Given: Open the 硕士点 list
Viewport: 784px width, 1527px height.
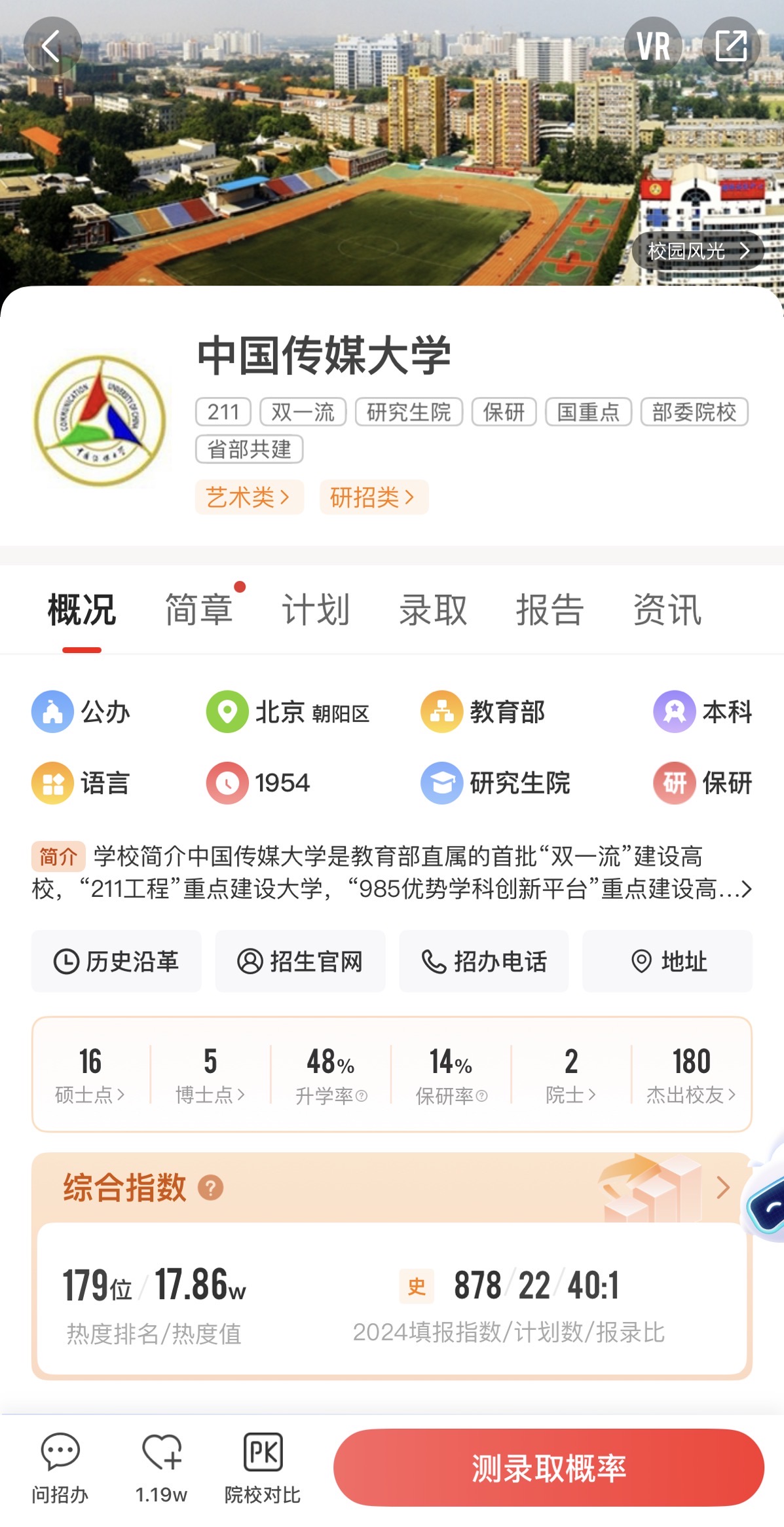Looking at the screenshot, I should (90, 1074).
